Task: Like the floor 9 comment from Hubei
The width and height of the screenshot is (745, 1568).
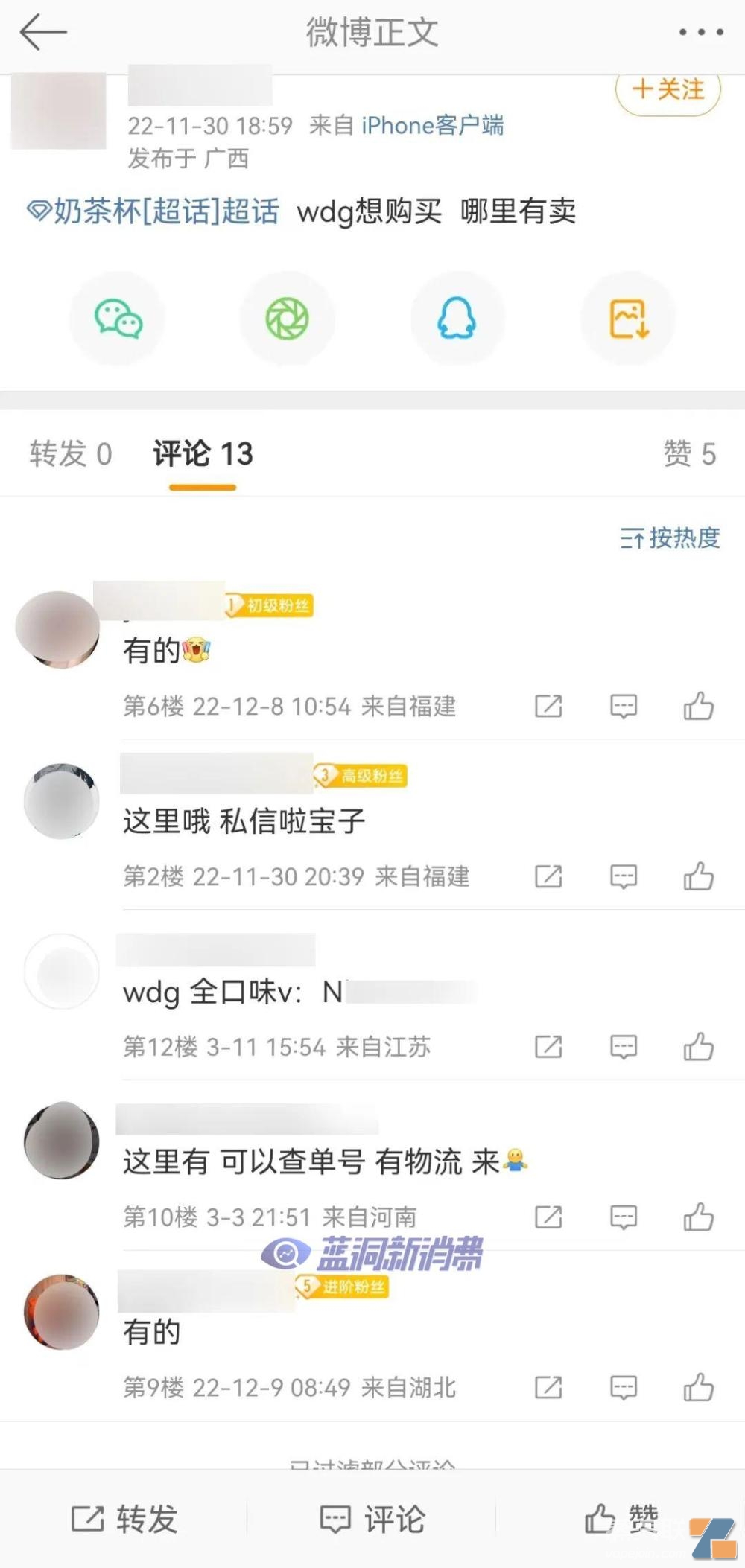Action: click(x=698, y=1386)
